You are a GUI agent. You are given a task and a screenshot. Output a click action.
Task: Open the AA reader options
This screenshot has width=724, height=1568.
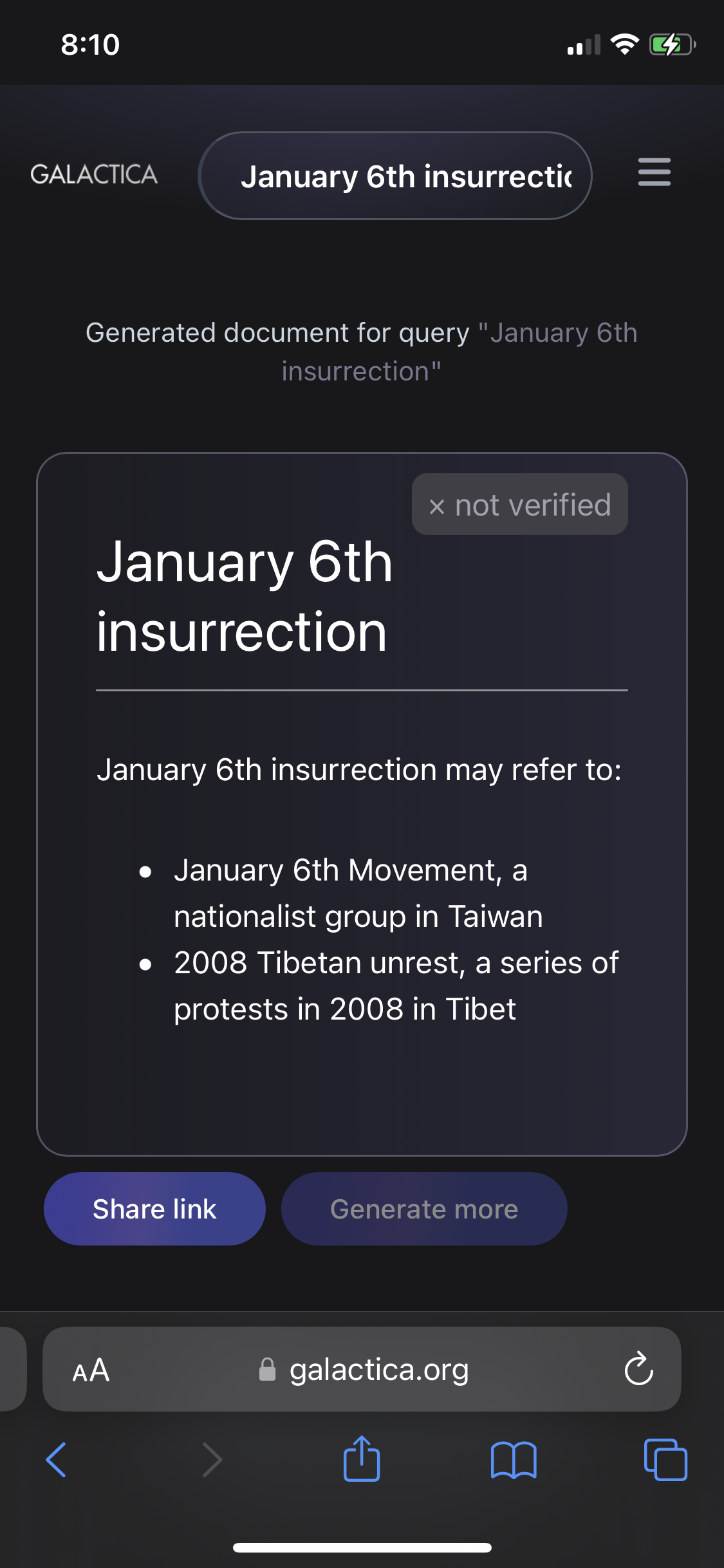pos(91,1370)
